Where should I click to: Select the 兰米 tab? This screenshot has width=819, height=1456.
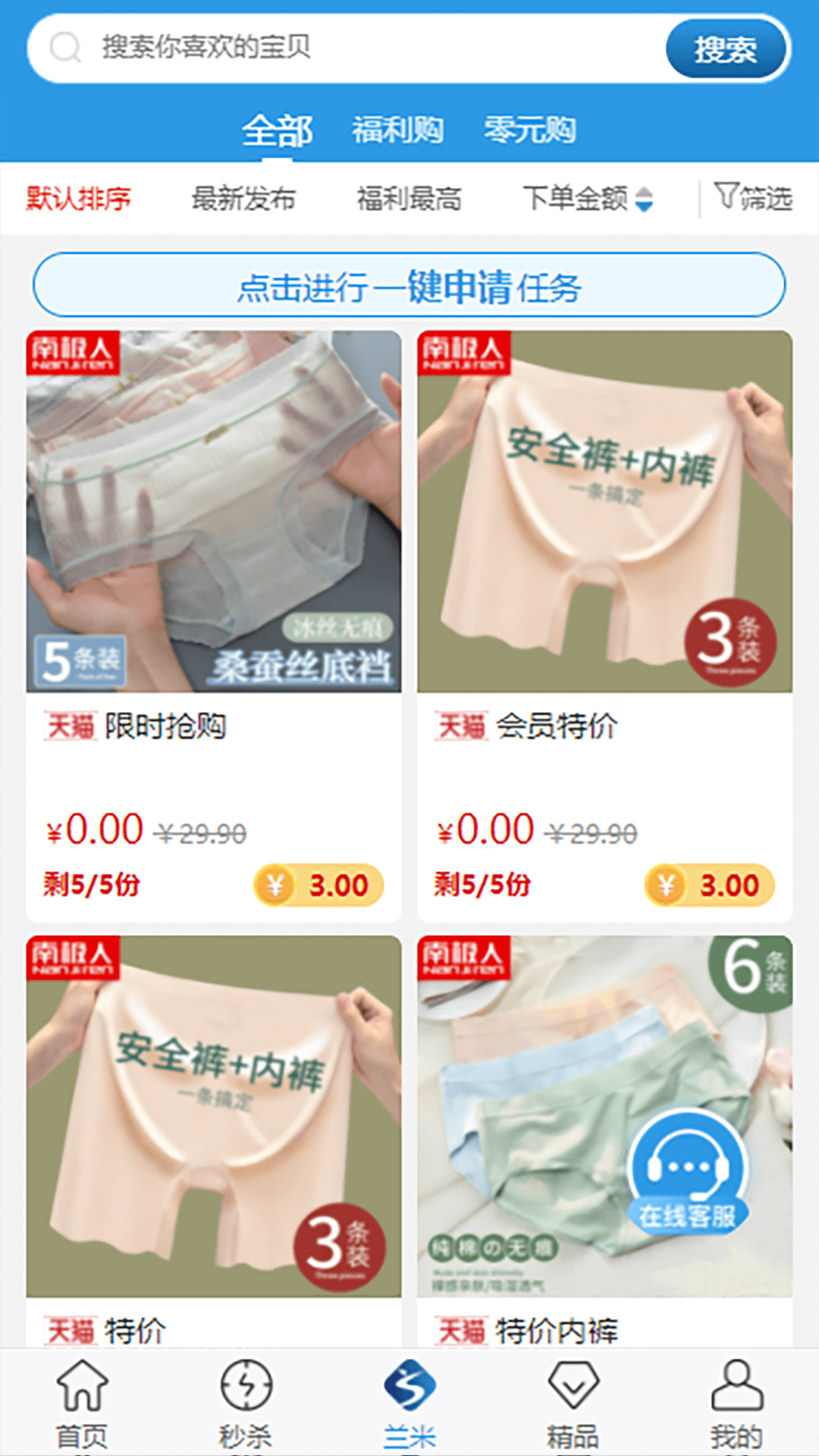point(409,1403)
